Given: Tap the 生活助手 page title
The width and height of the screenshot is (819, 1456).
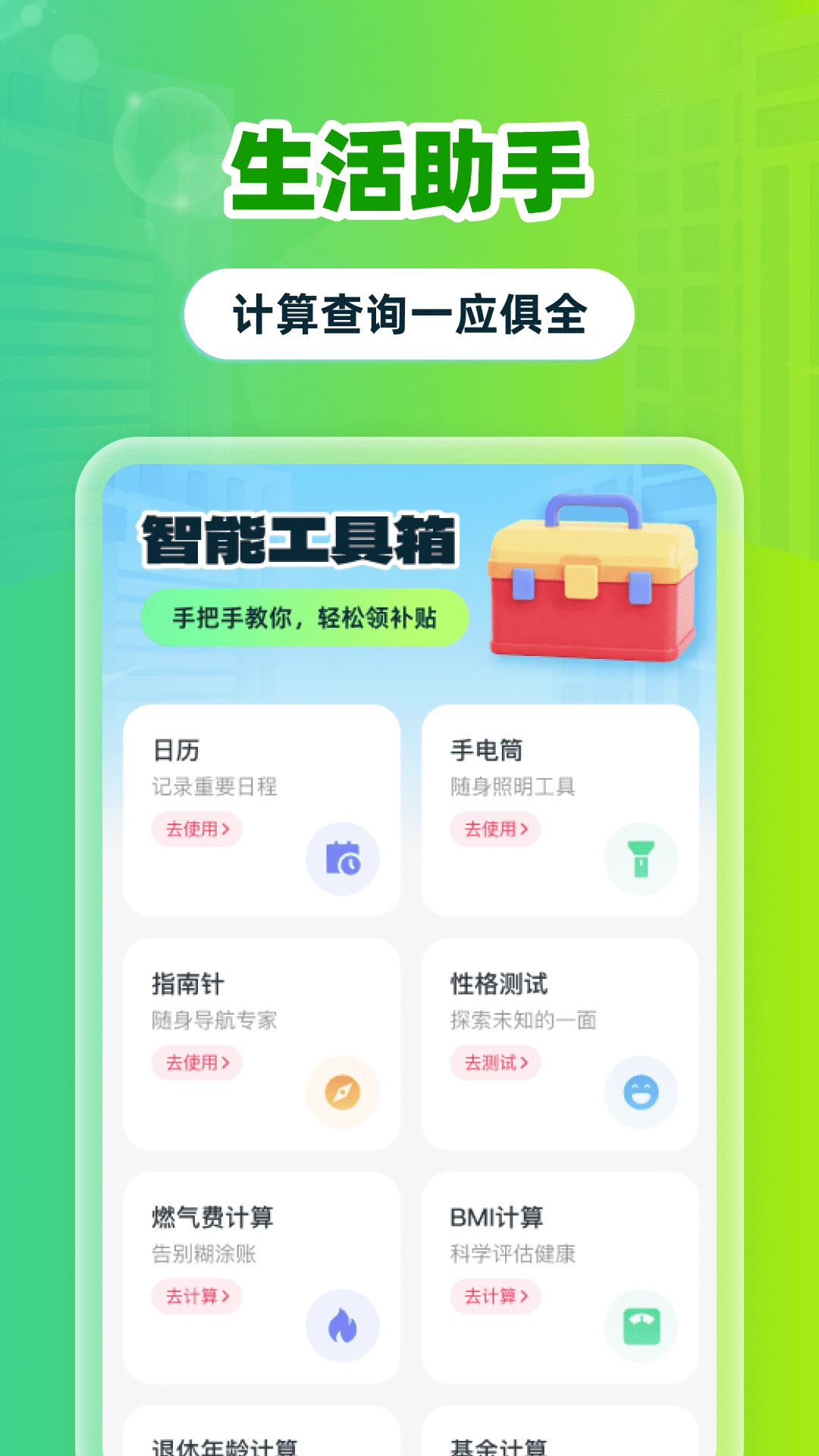Looking at the screenshot, I should click(409, 168).
